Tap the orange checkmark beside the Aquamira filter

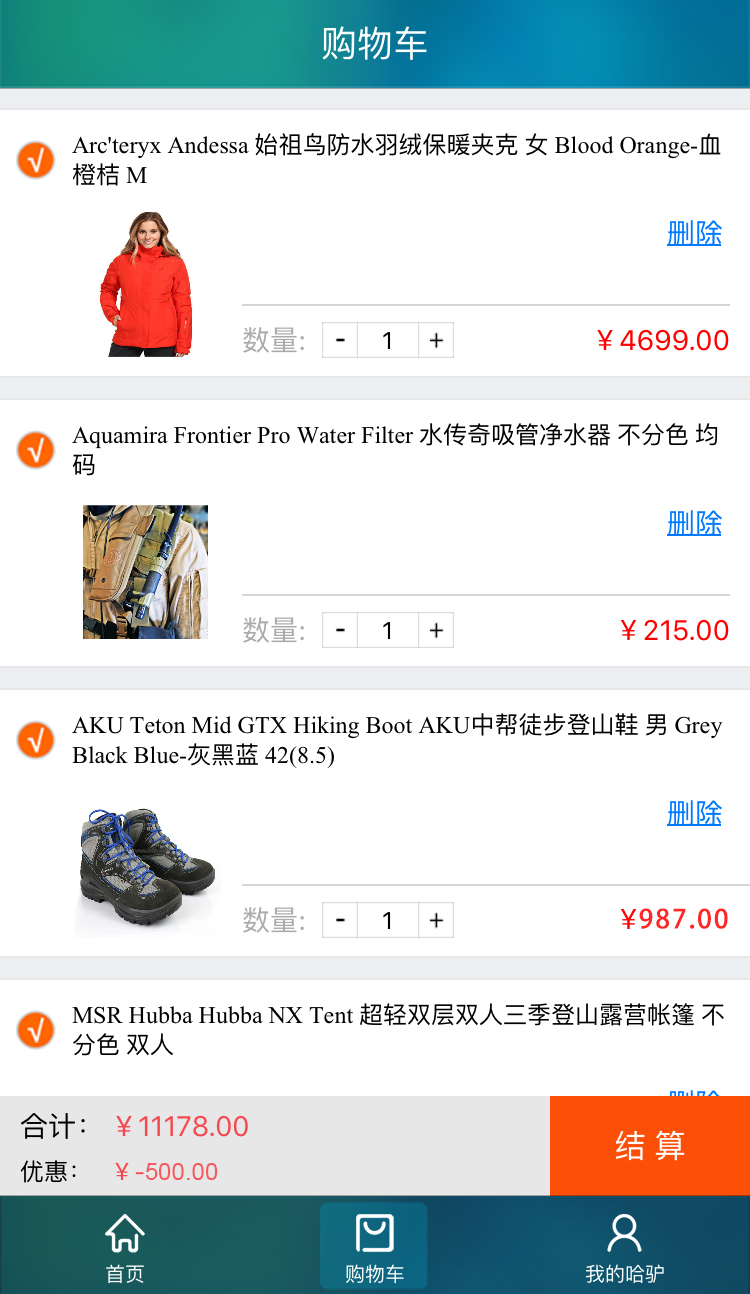point(35,450)
